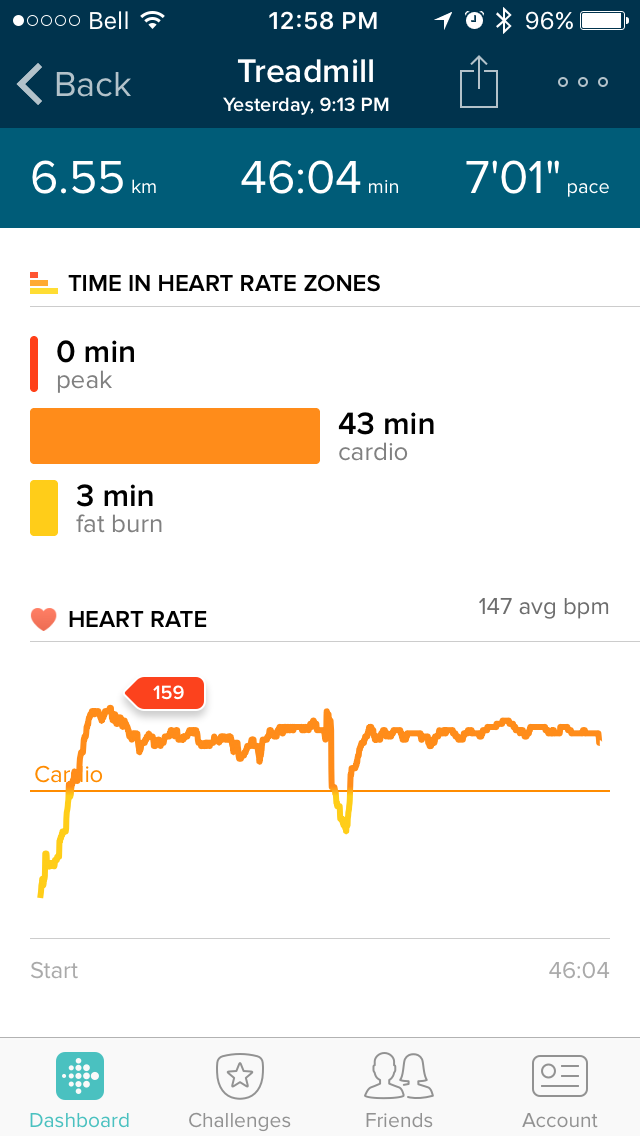Viewport: 640px width, 1136px height.
Task: Share this Treadmill workout
Action: [x=478, y=81]
